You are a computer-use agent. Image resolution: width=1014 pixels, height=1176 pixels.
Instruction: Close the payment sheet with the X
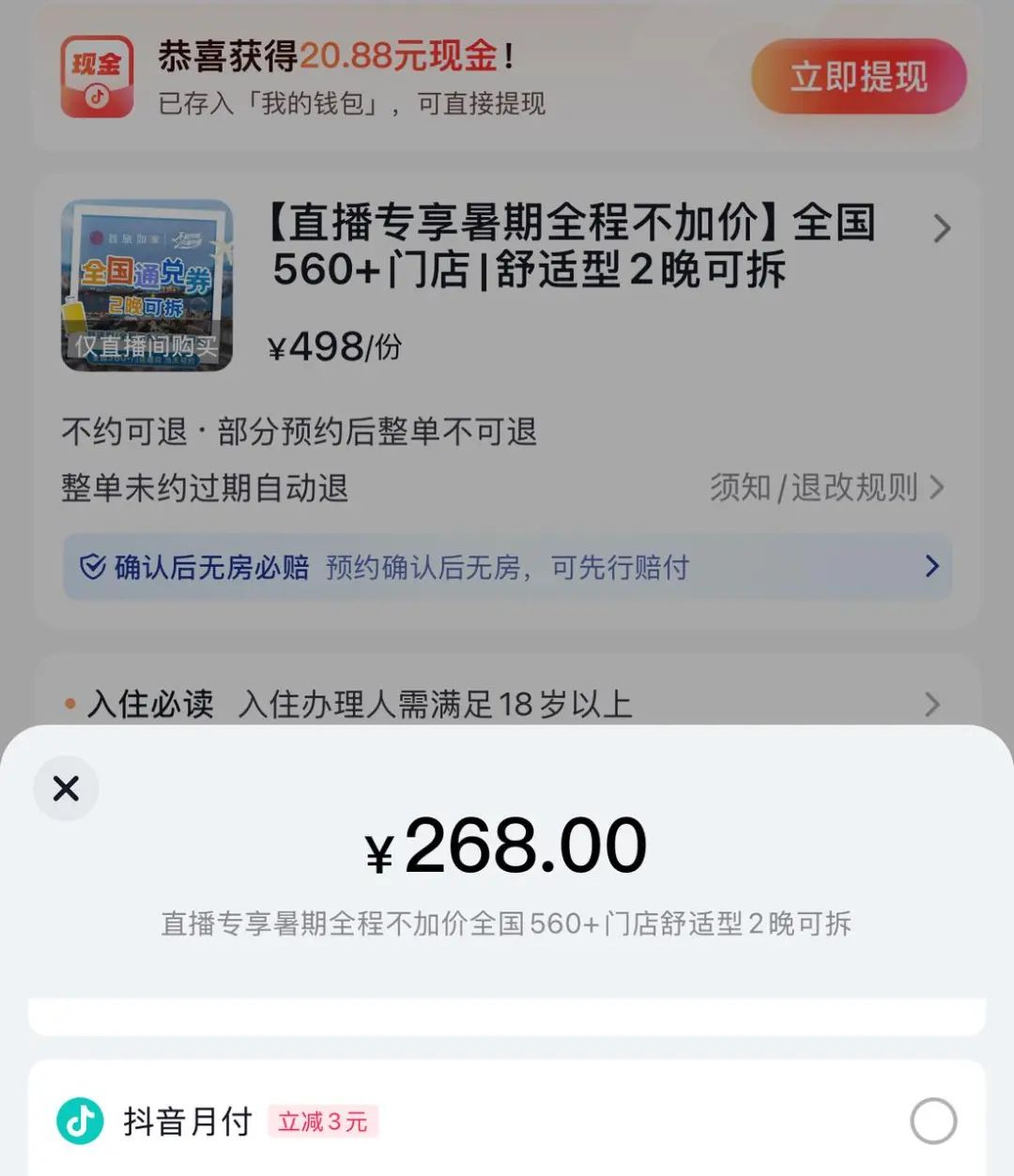coord(65,788)
